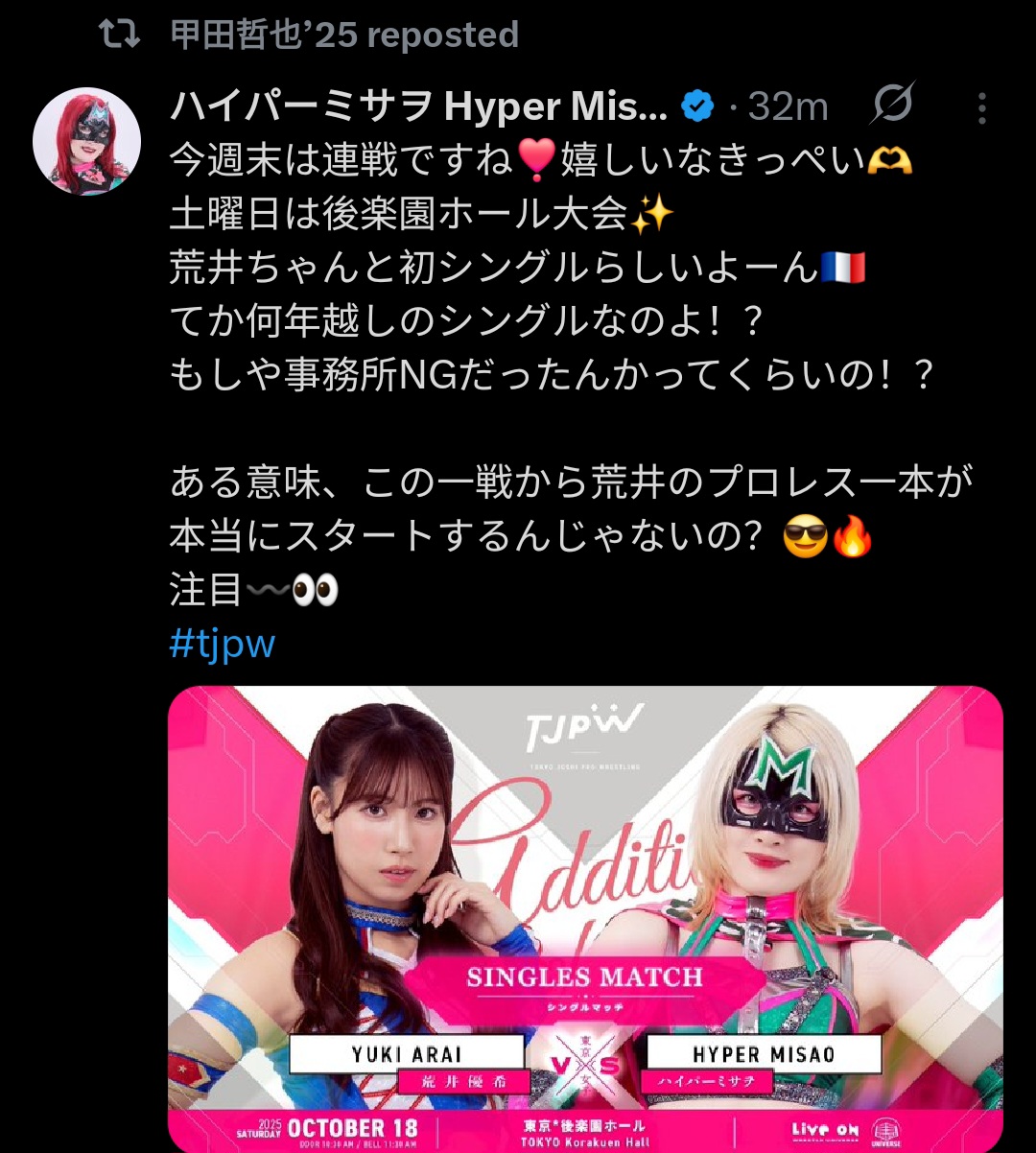Tap the Grok icon beside the timestamp
The height and width of the screenshot is (1153, 1036).
[x=891, y=106]
